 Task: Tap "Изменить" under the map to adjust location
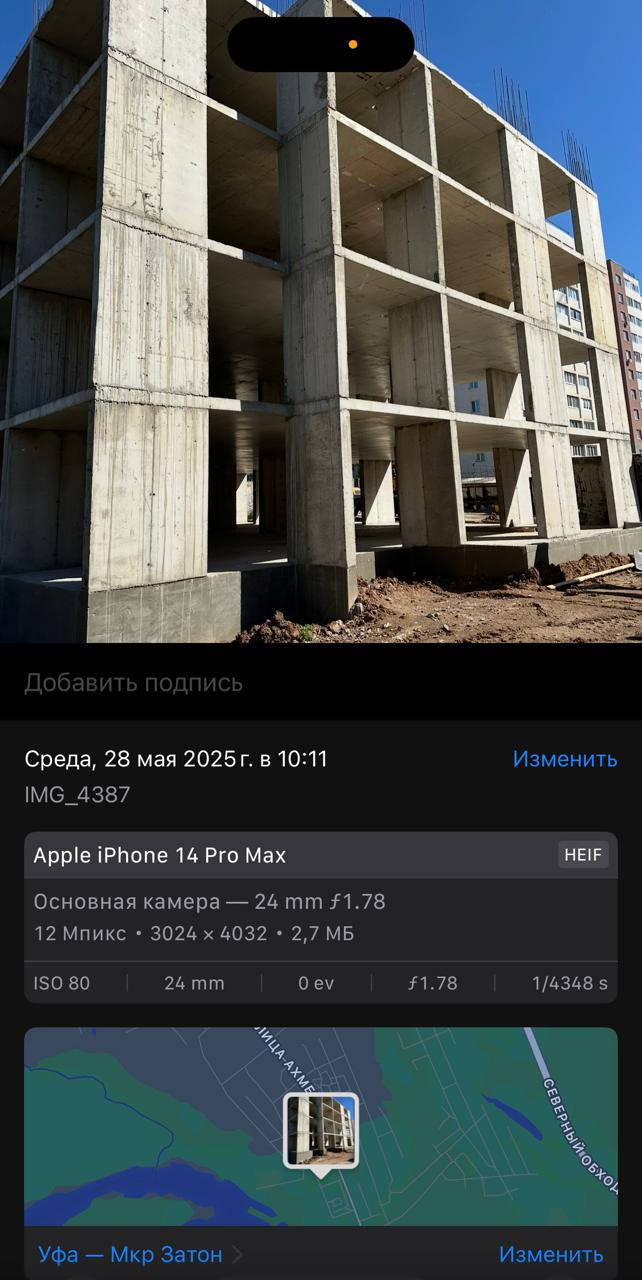[x=551, y=1254]
